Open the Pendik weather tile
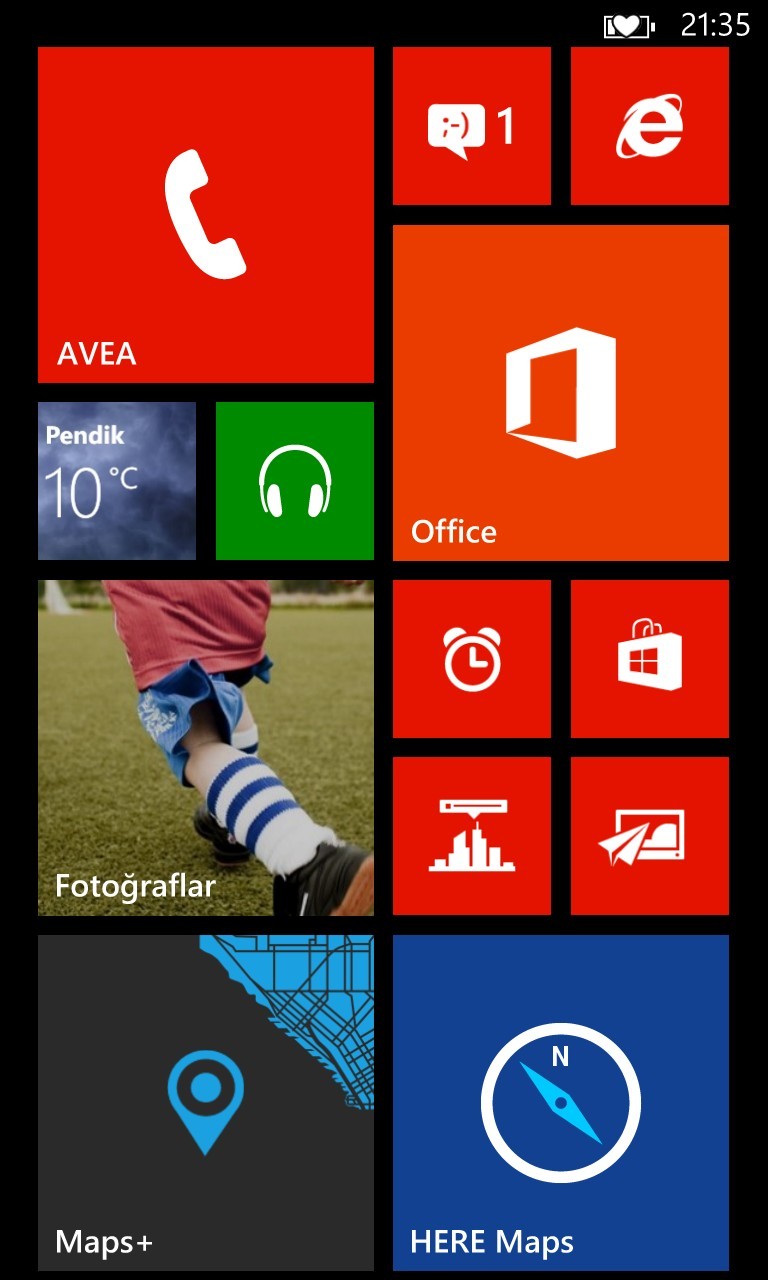 (117, 481)
